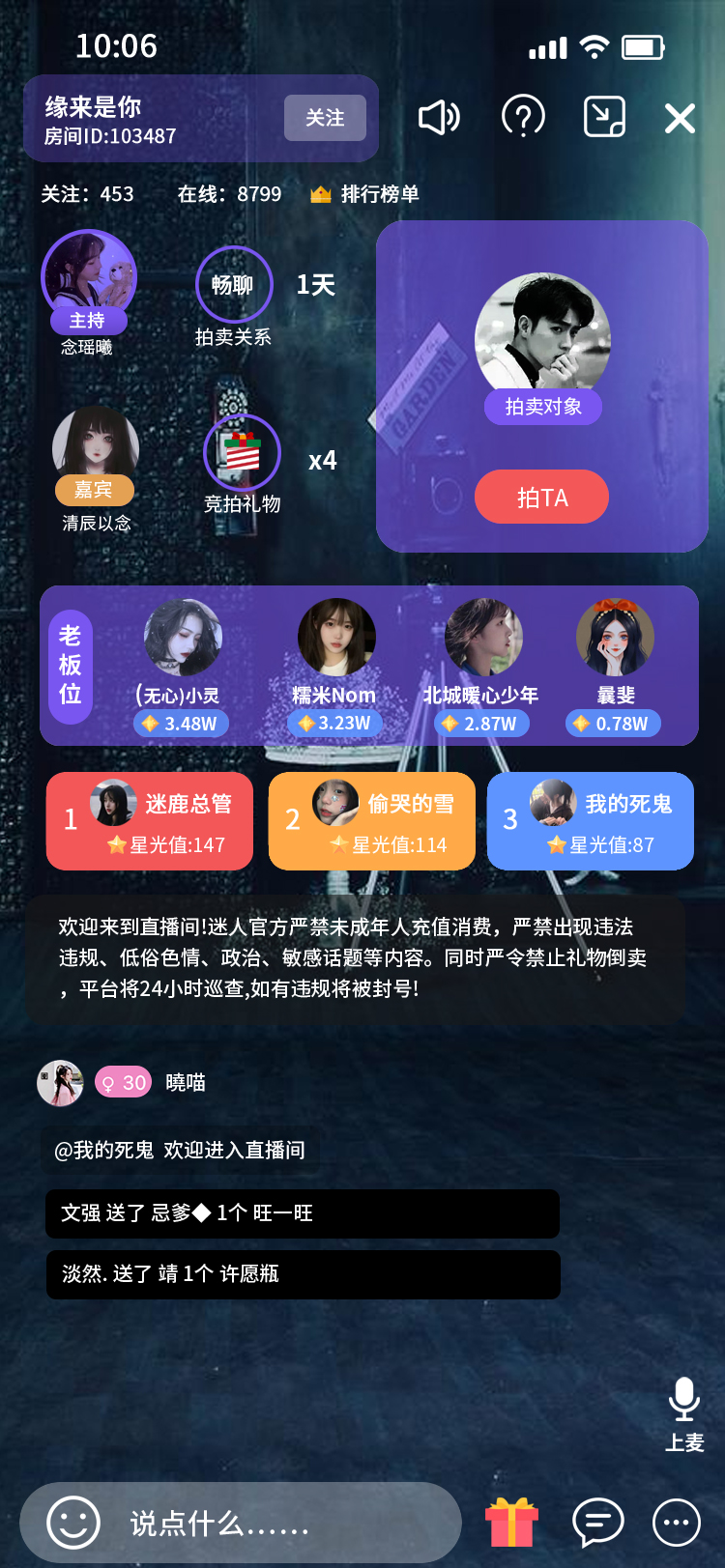This screenshot has height=1568, width=725.
Task: Open the help question mark
Action: click(x=523, y=118)
